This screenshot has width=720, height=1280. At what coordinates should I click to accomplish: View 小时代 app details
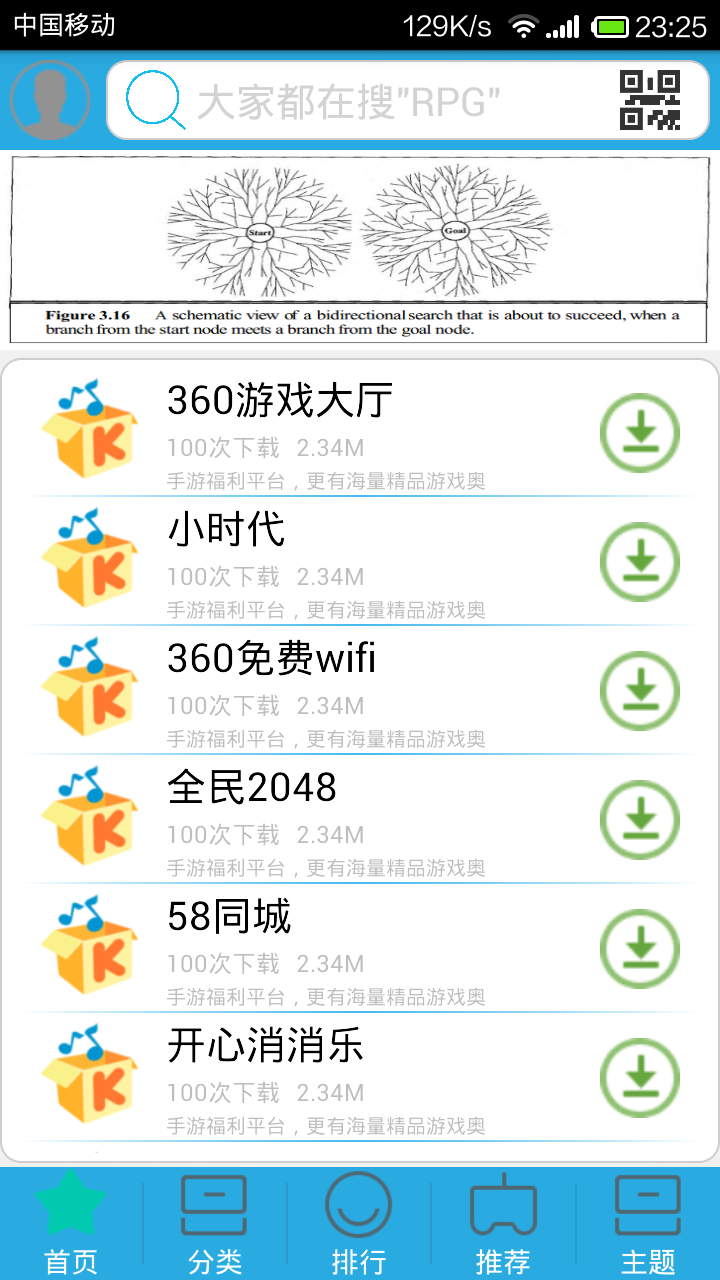click(x=300, y=561)
